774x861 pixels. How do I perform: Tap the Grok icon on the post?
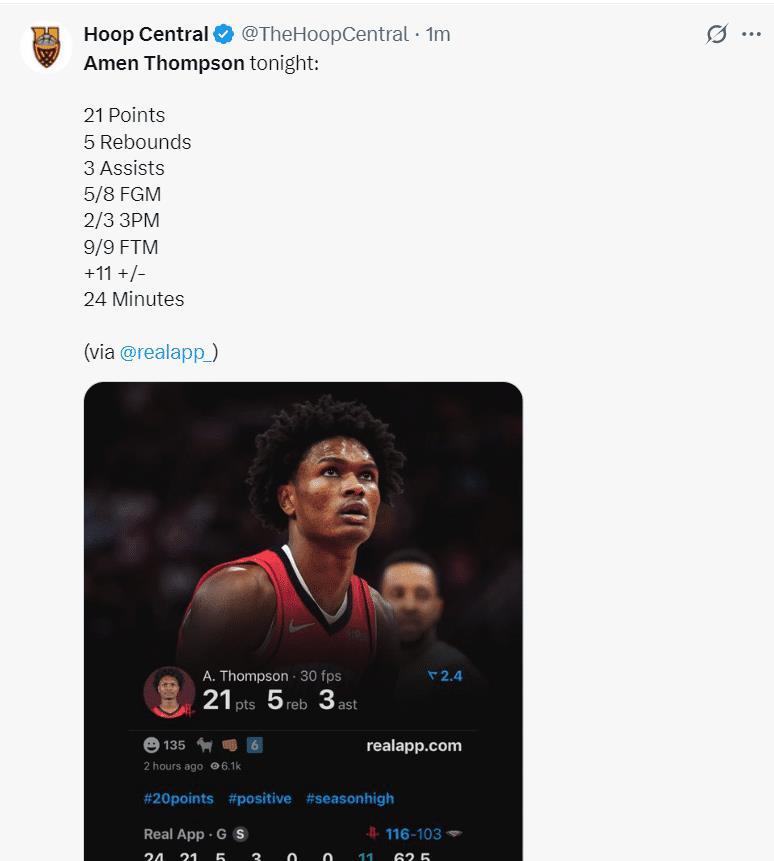click(x=717, y=34)
